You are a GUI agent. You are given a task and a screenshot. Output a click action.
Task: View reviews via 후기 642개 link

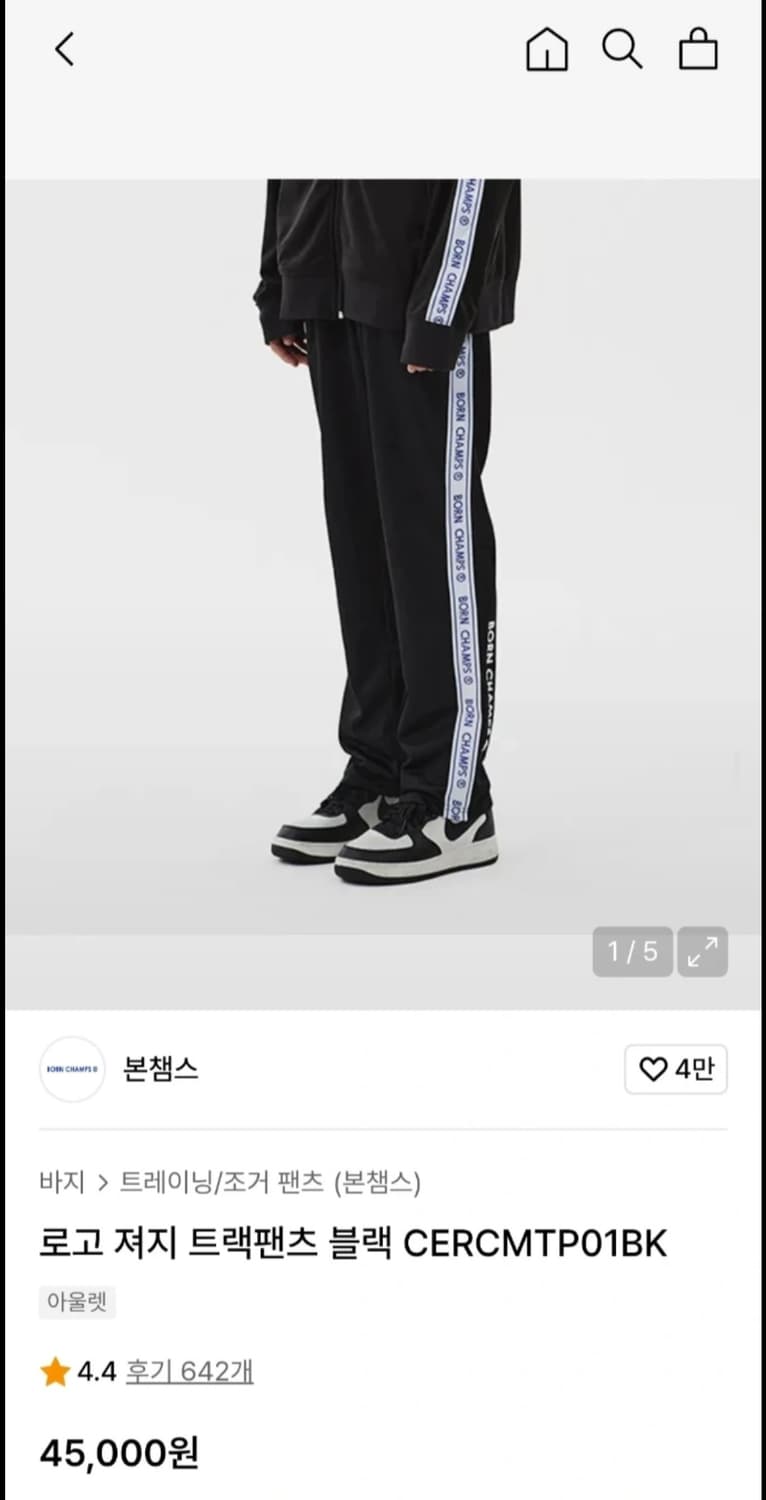click(187, 1372)
